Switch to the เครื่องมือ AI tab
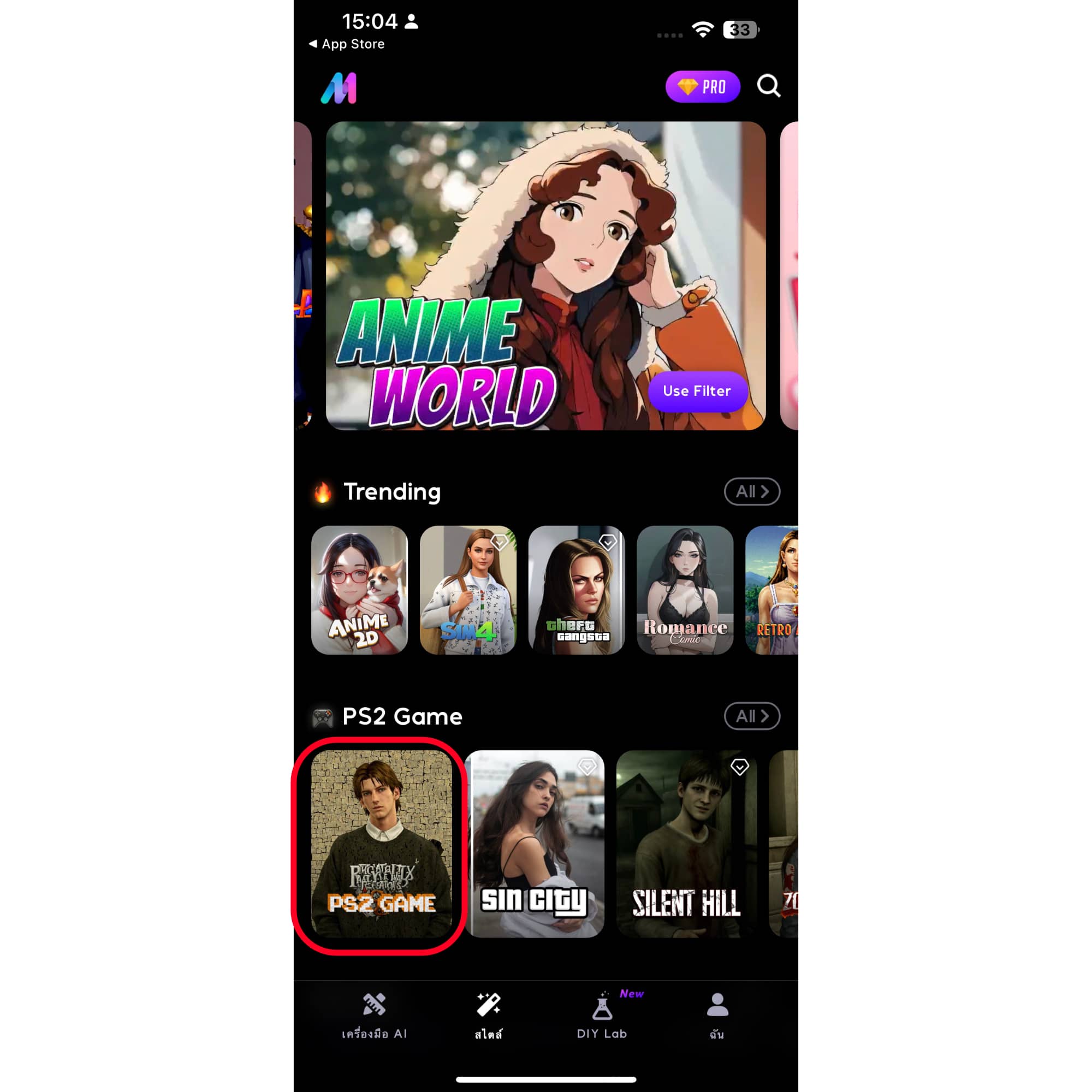Image resolution: width=1092 pixels, height=1092 pixels. point(374,1016)
